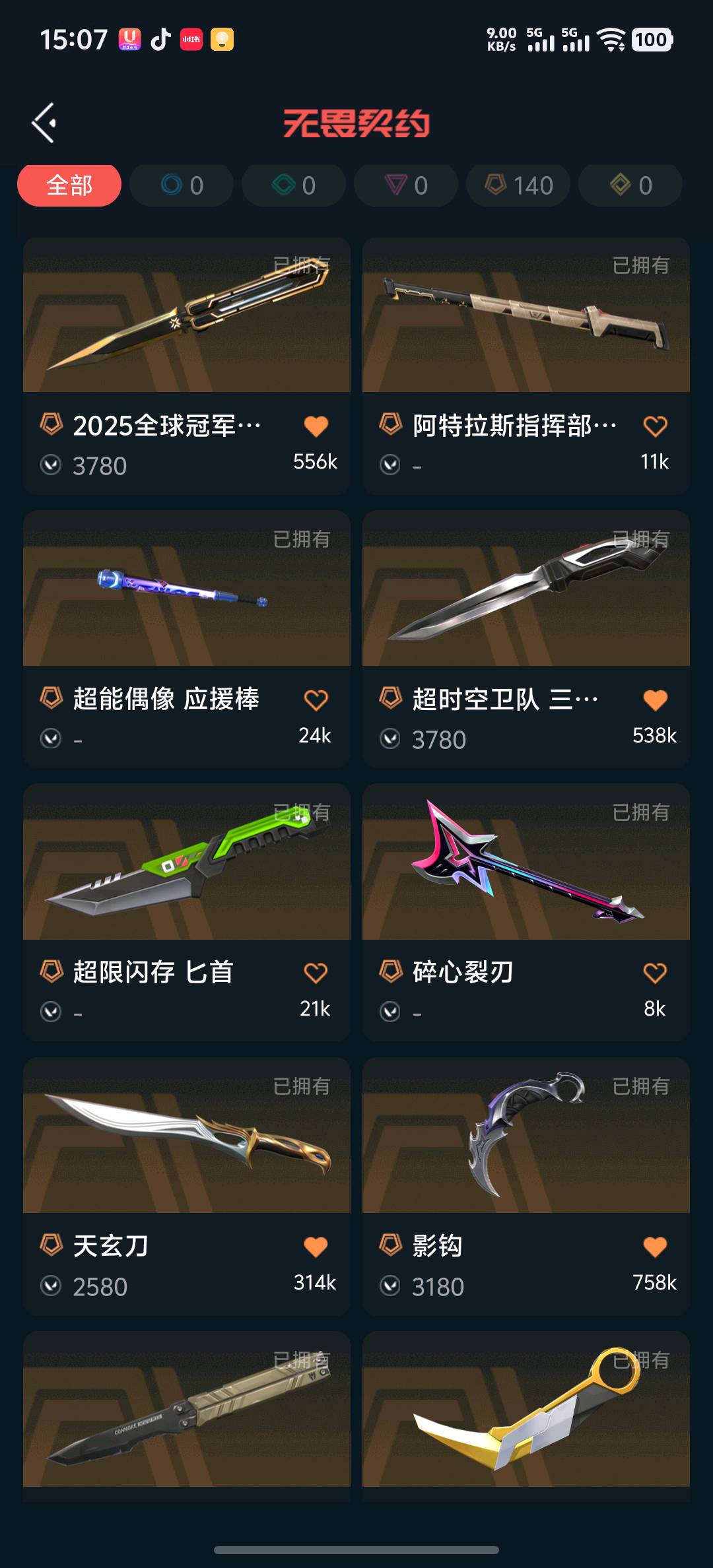Open the 超时空卫队 skin card

point(526,589)
